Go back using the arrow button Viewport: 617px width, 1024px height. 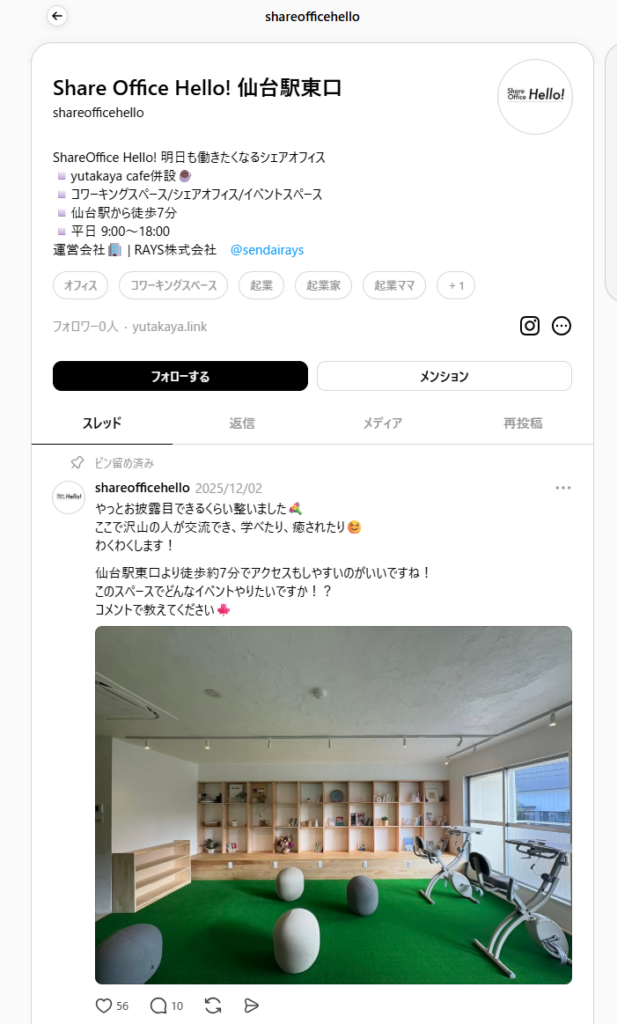(57, 16)
